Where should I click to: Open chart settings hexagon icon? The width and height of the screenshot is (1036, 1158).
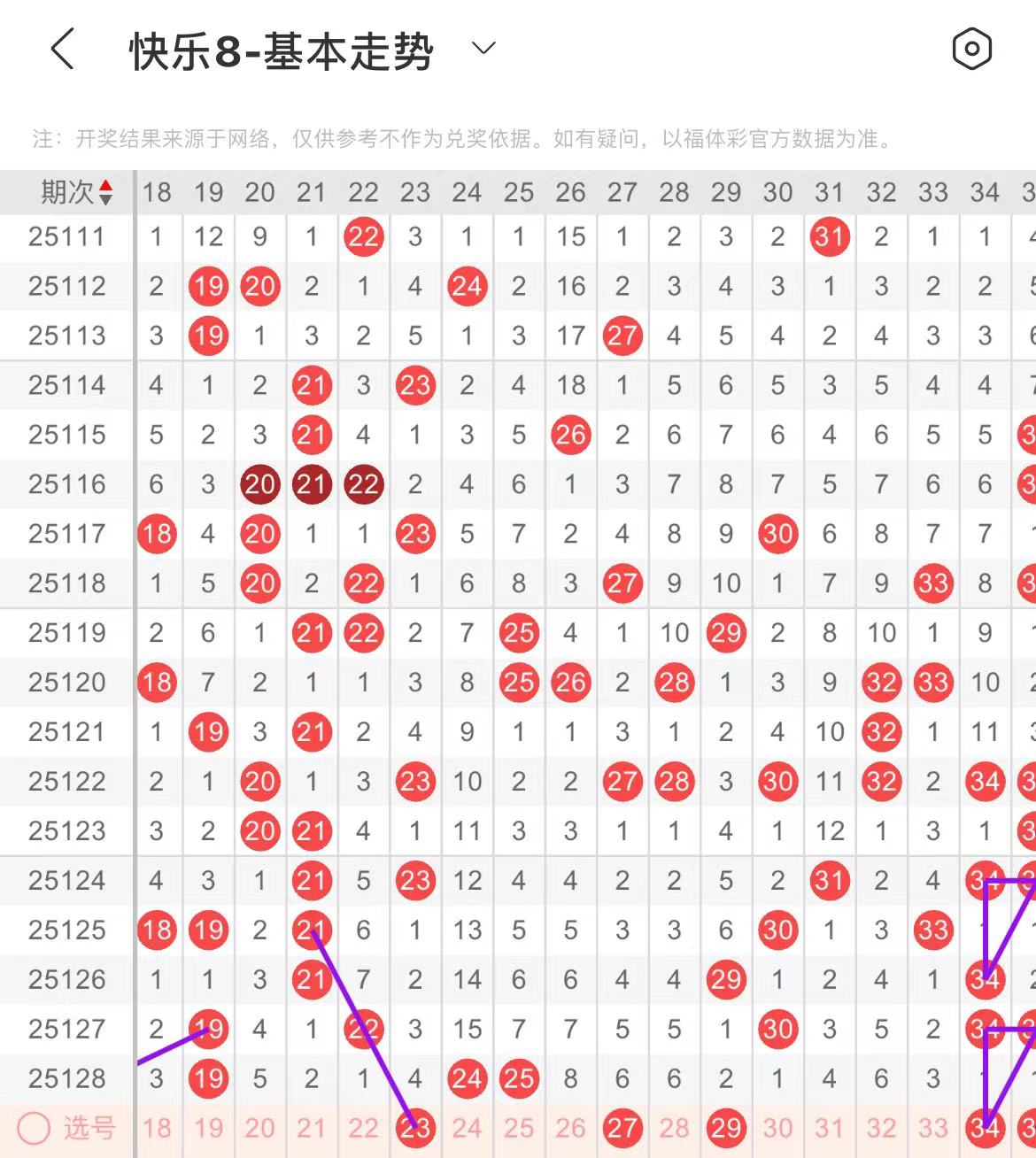pos(971,49)
